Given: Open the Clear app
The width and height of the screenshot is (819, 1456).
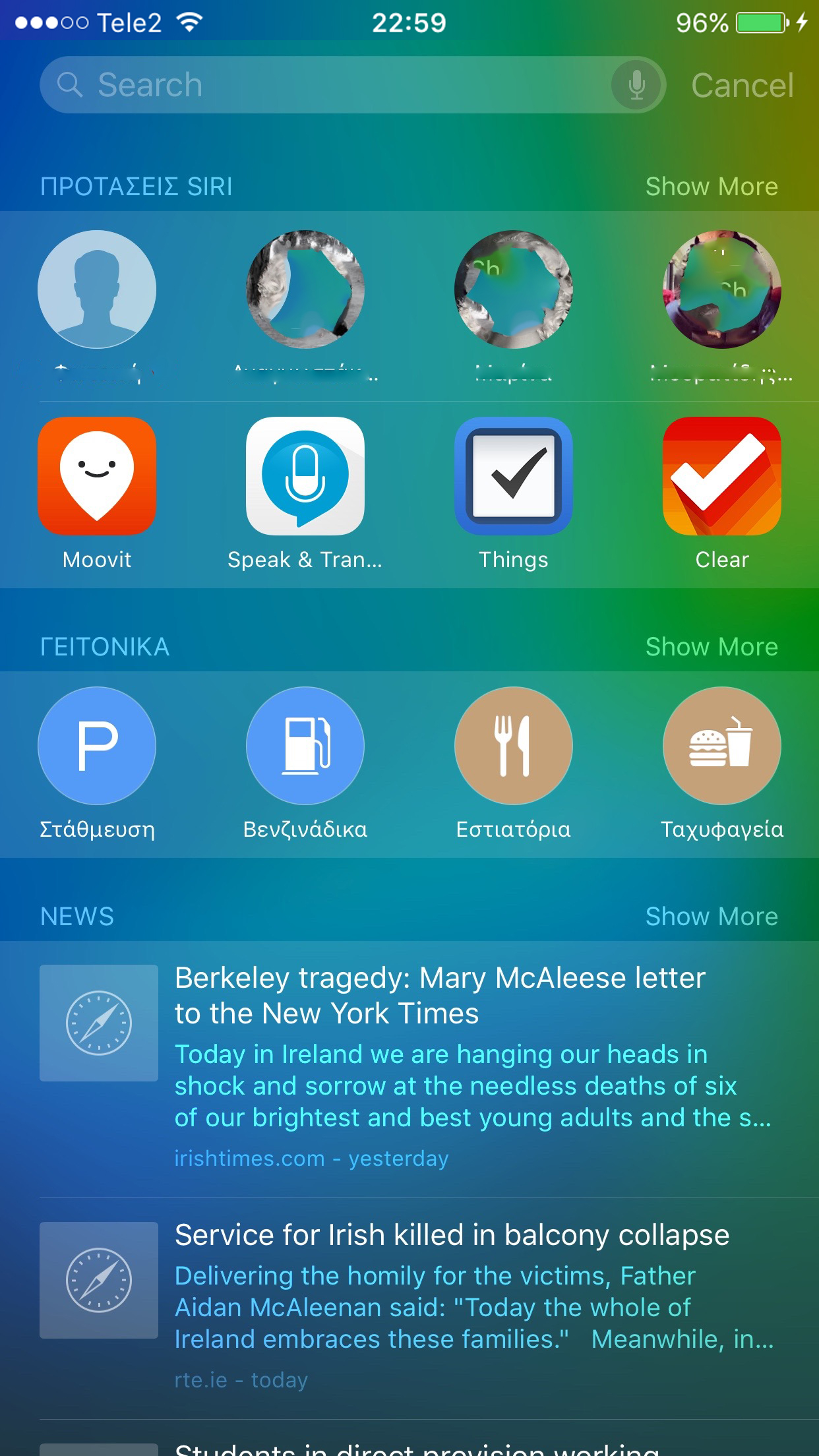Looking at the screenshot, I should [721, 476].
